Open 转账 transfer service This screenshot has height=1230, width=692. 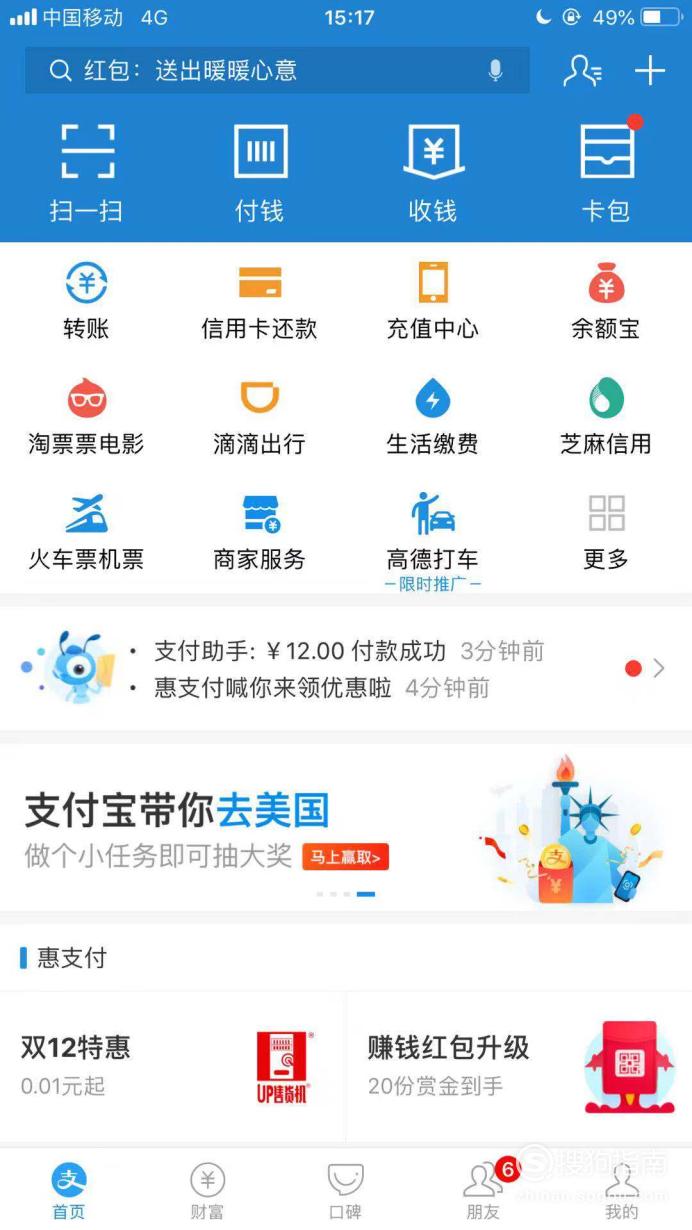click(87, 301)
